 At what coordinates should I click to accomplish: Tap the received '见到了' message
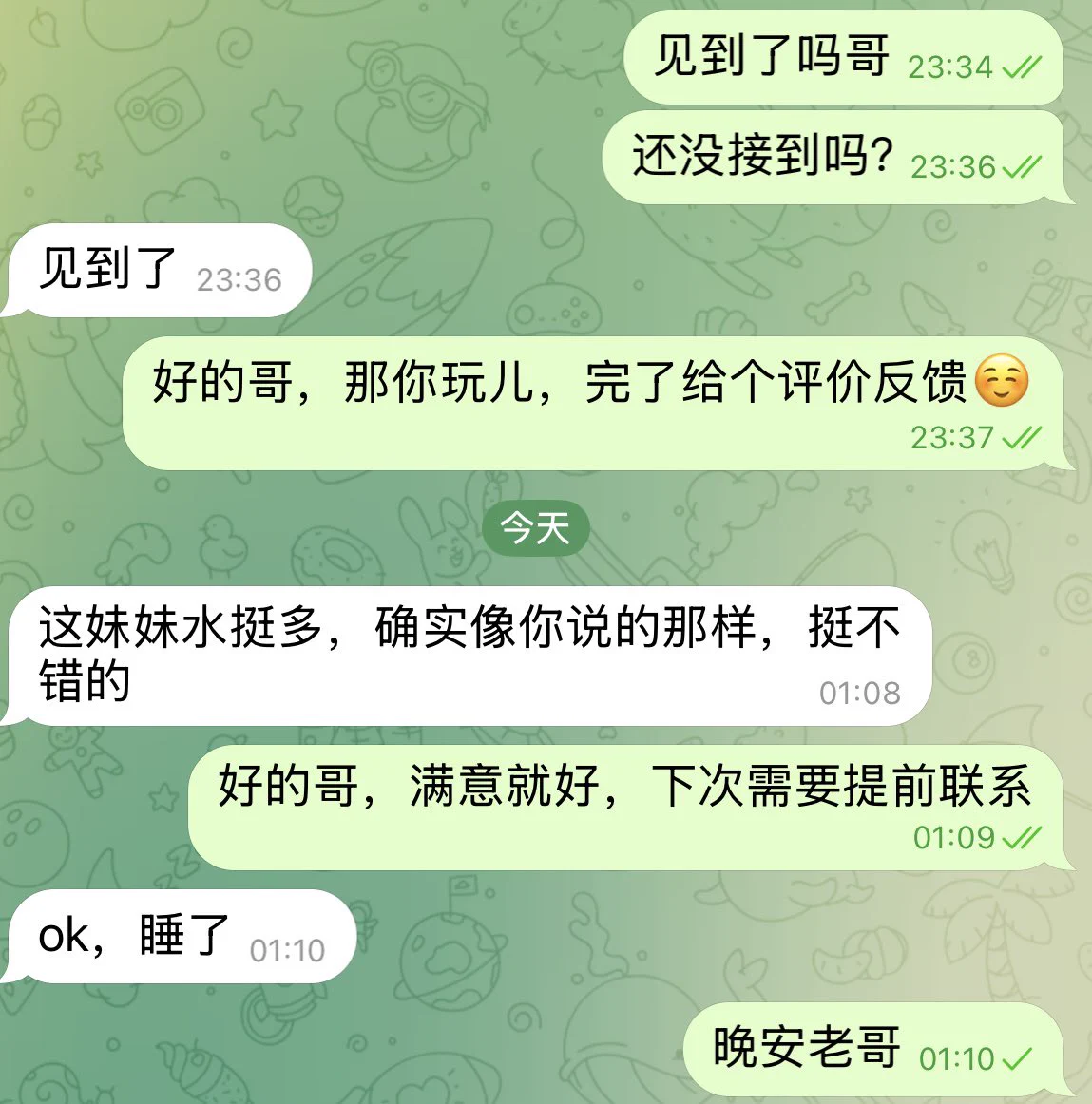(159, 271)
